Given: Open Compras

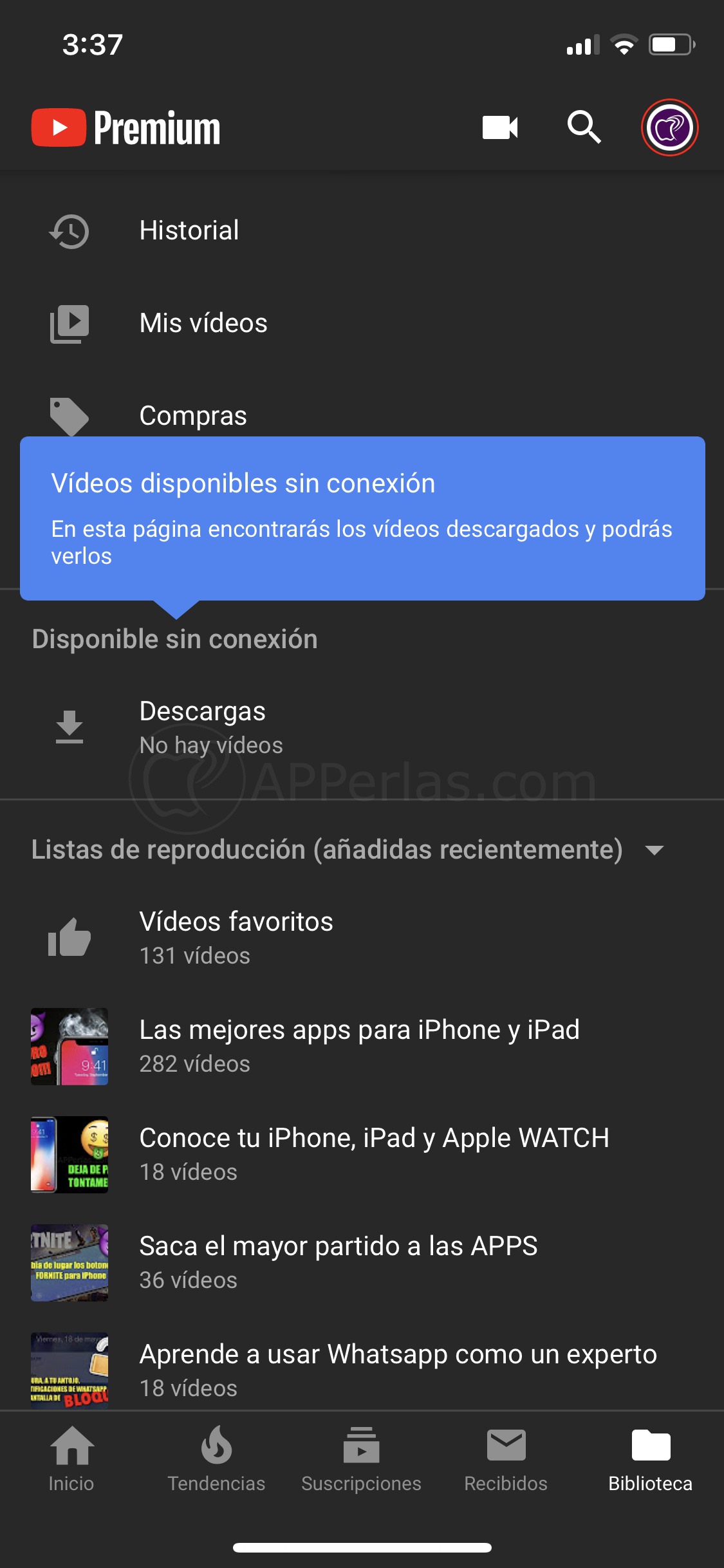Looking at the screenshot, I should pyautogui.click(x=362, y=416).
